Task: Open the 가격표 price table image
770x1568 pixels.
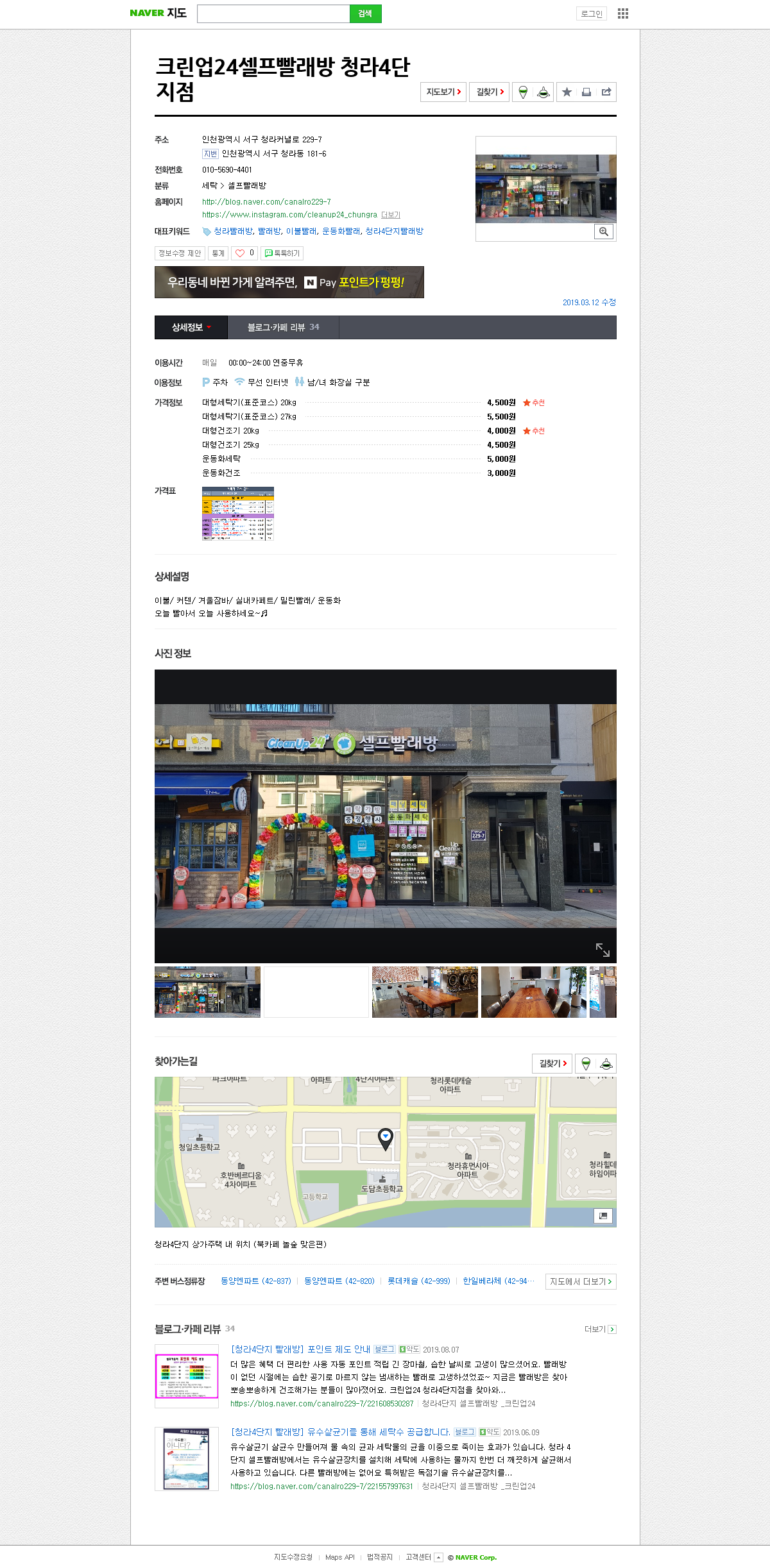Action: 238,514
